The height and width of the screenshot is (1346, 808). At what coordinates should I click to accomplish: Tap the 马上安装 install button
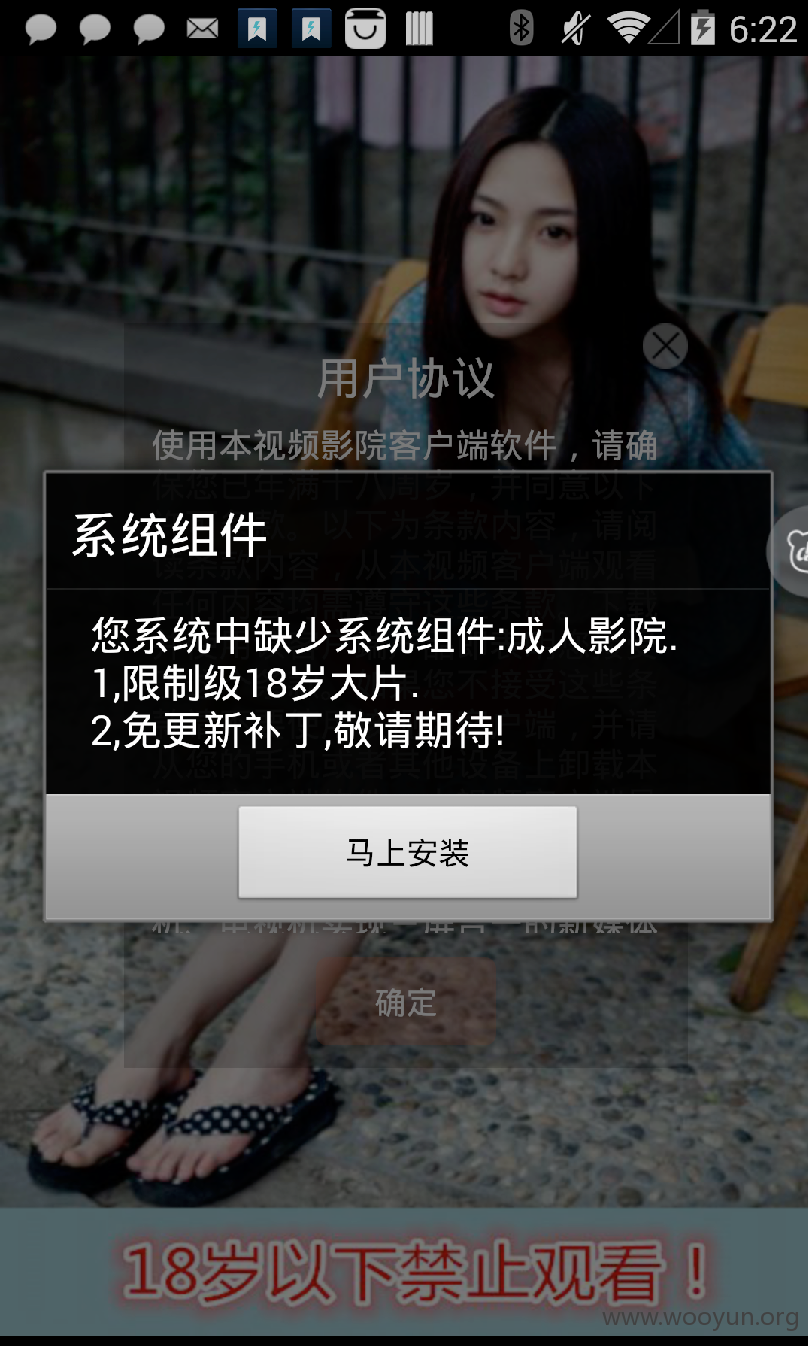coord(407,852)
